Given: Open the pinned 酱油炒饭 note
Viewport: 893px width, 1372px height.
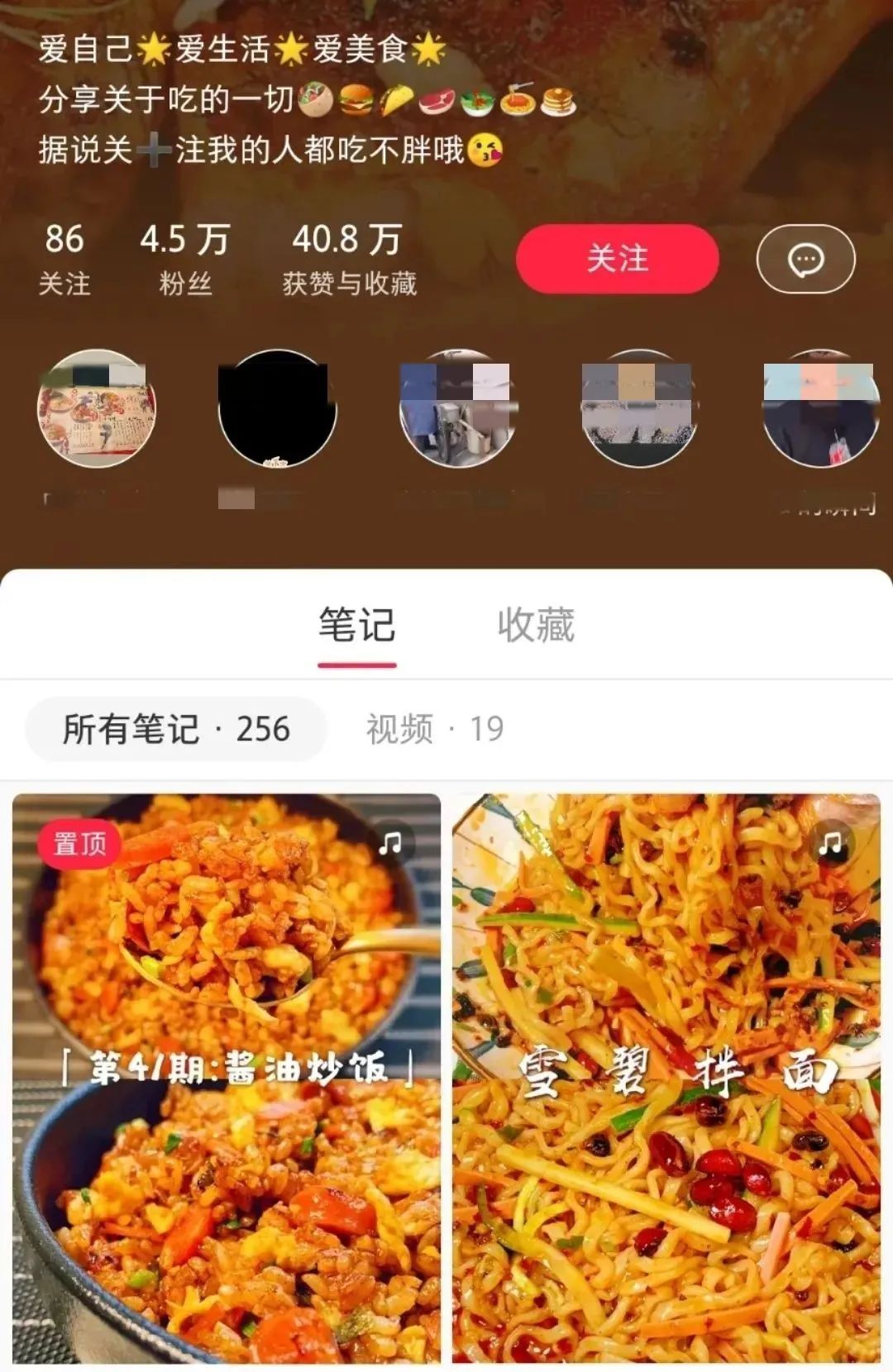Looking at the screenshot, I should 227,1074.
